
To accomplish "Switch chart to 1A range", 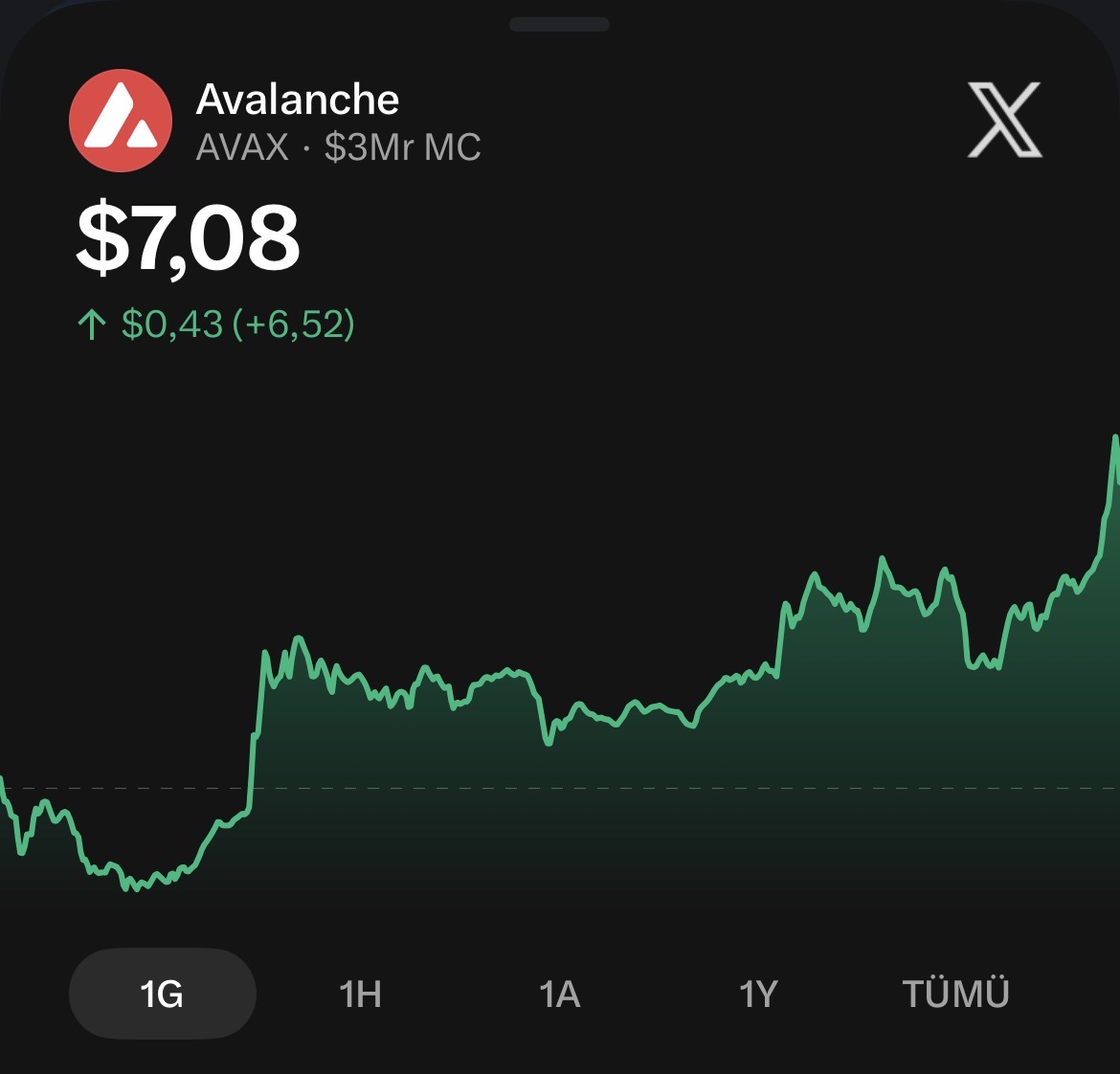I will point(559,994).
